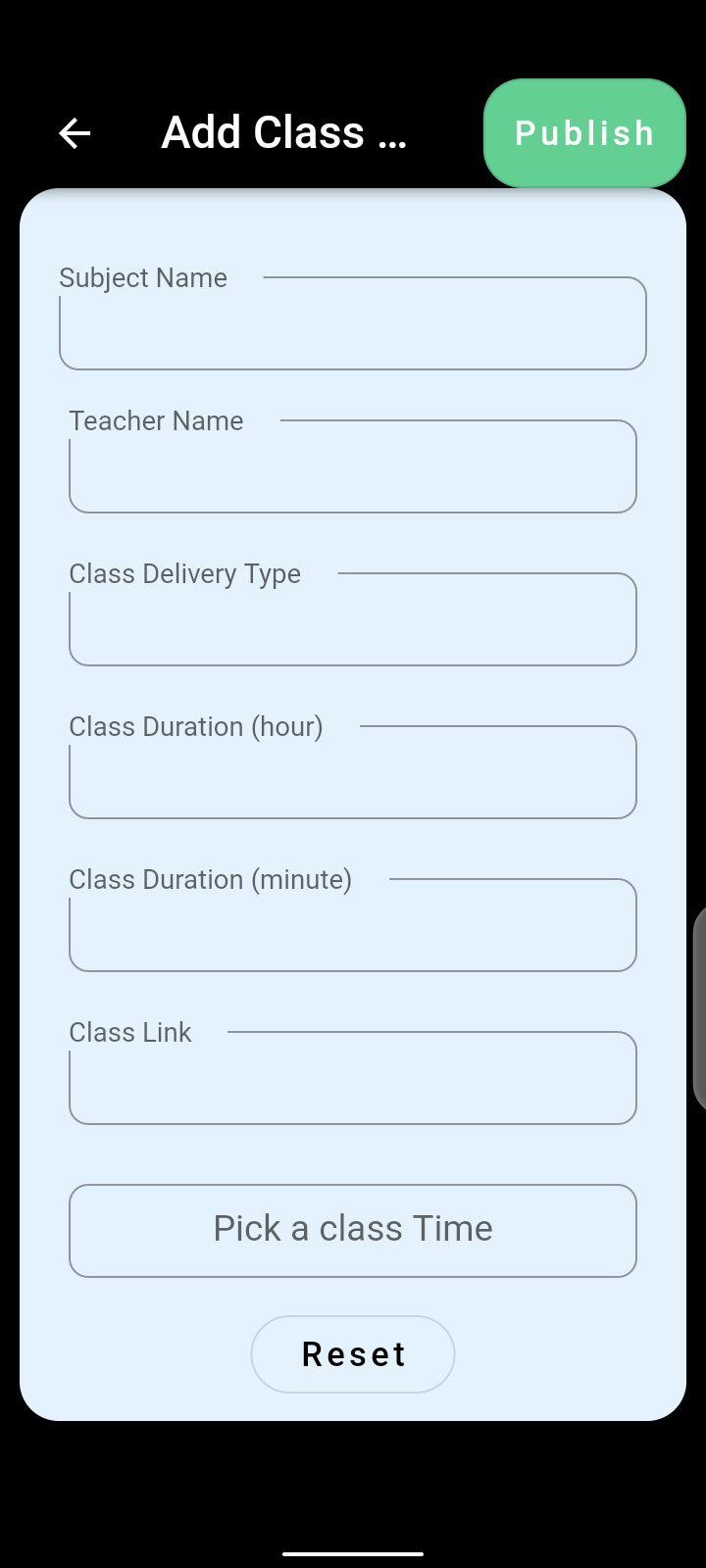Select the Teacher Name field
Image resolution: width=706 pixels, height=1568 pixels.
point(353,467)
